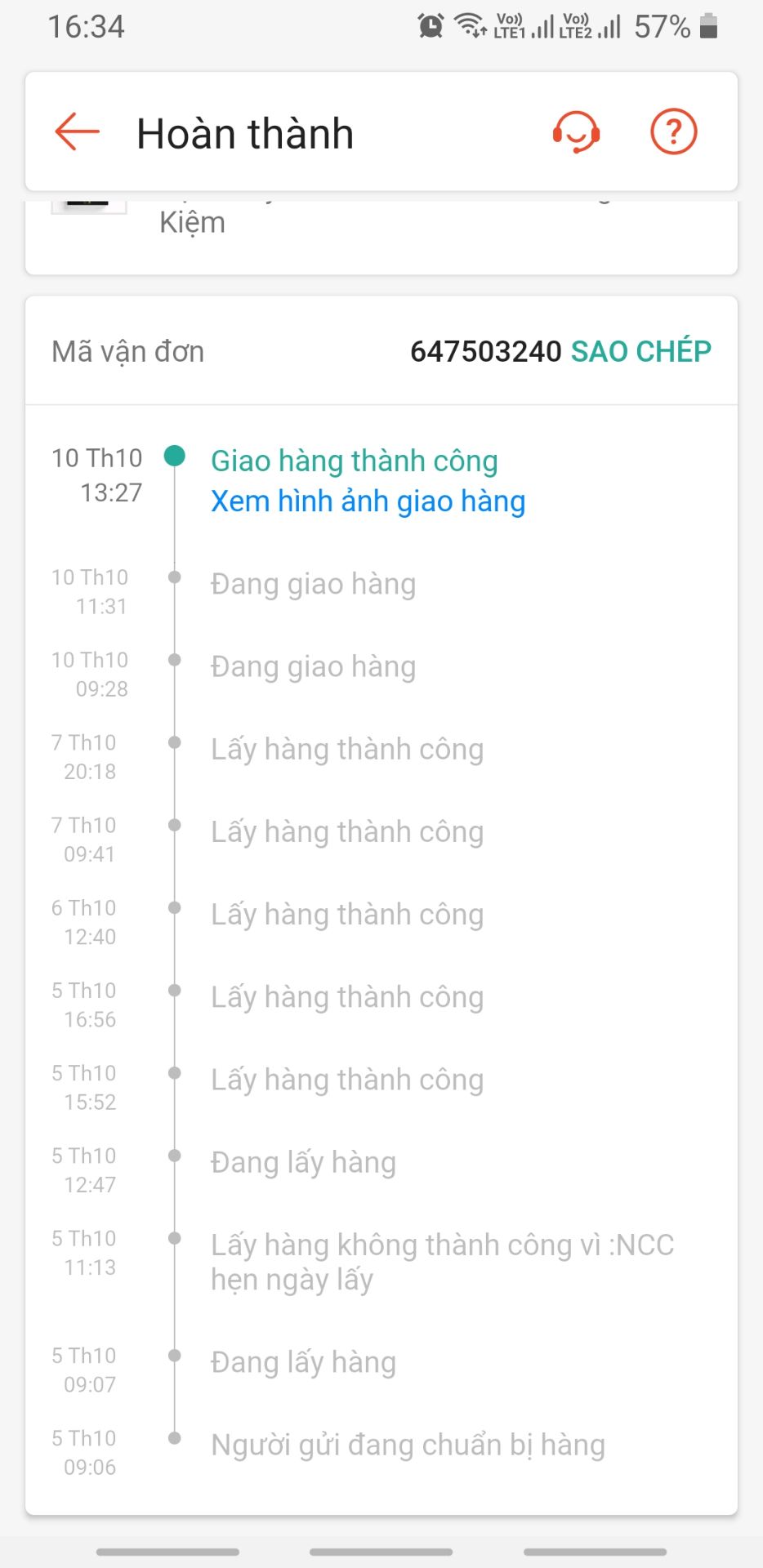Screen dimensions: 763x1568
Task: Tap the alarm clock icon in the status bar
Action: [426, 25]
